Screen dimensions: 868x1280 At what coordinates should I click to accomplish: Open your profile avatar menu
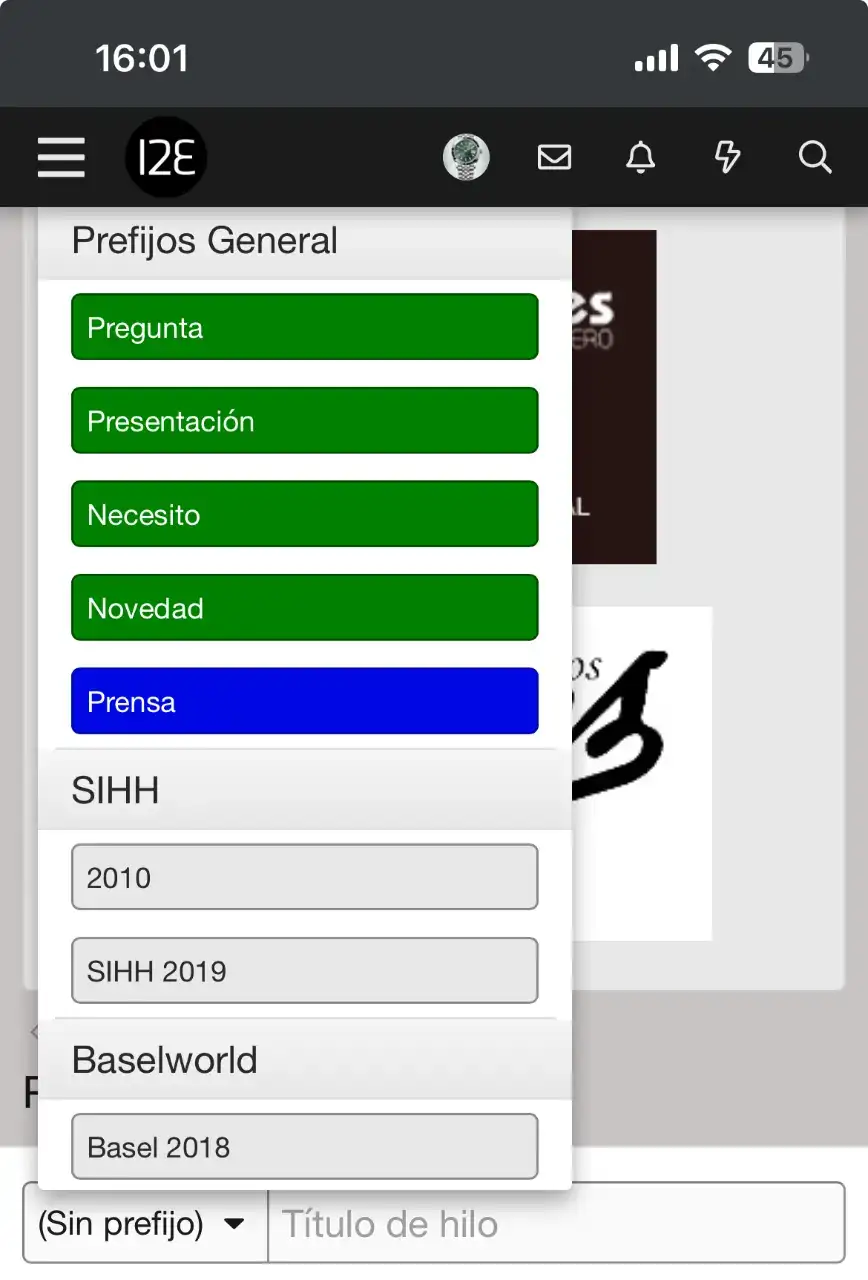[x=466, y=158]
